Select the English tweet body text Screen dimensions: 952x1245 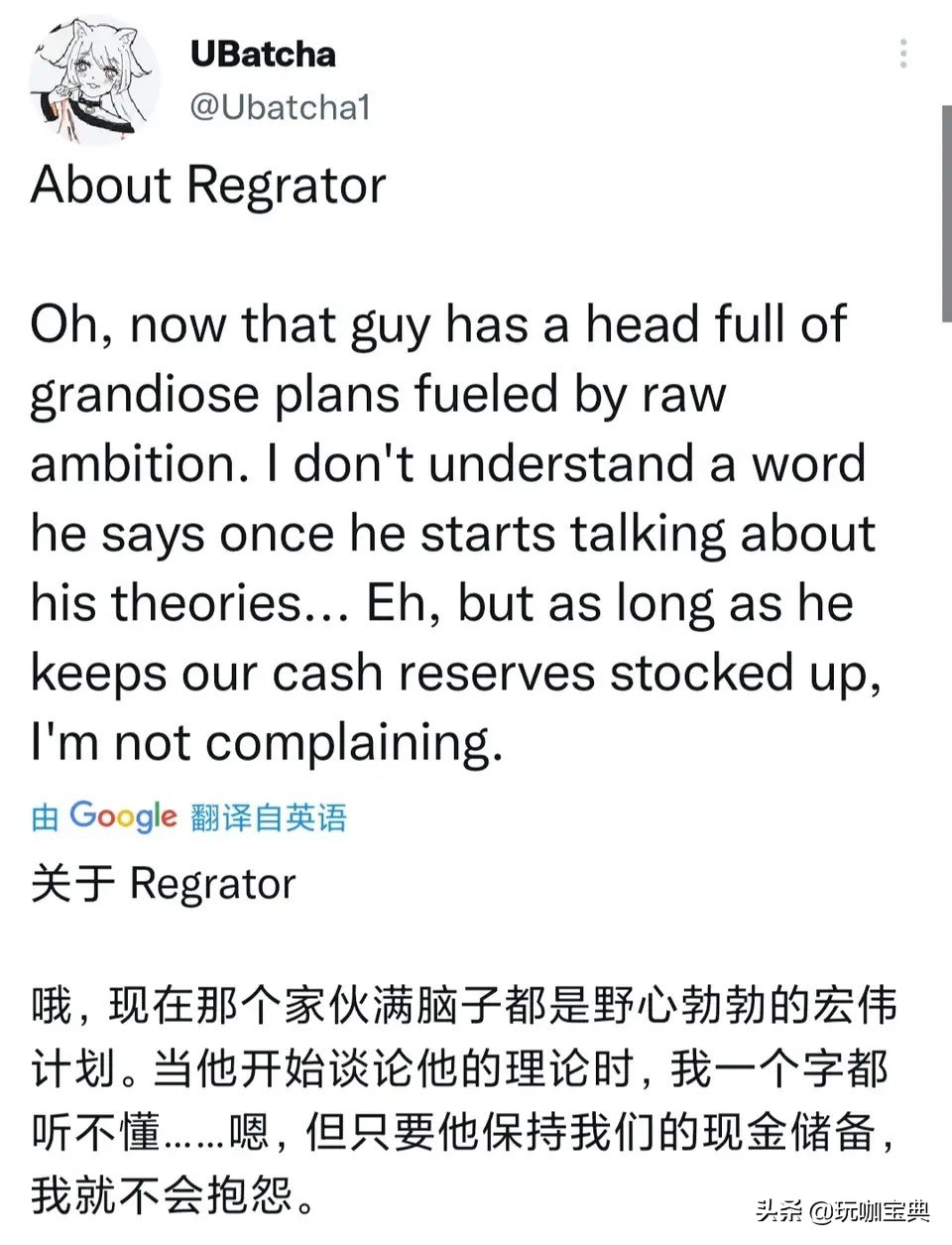[446, 531]
